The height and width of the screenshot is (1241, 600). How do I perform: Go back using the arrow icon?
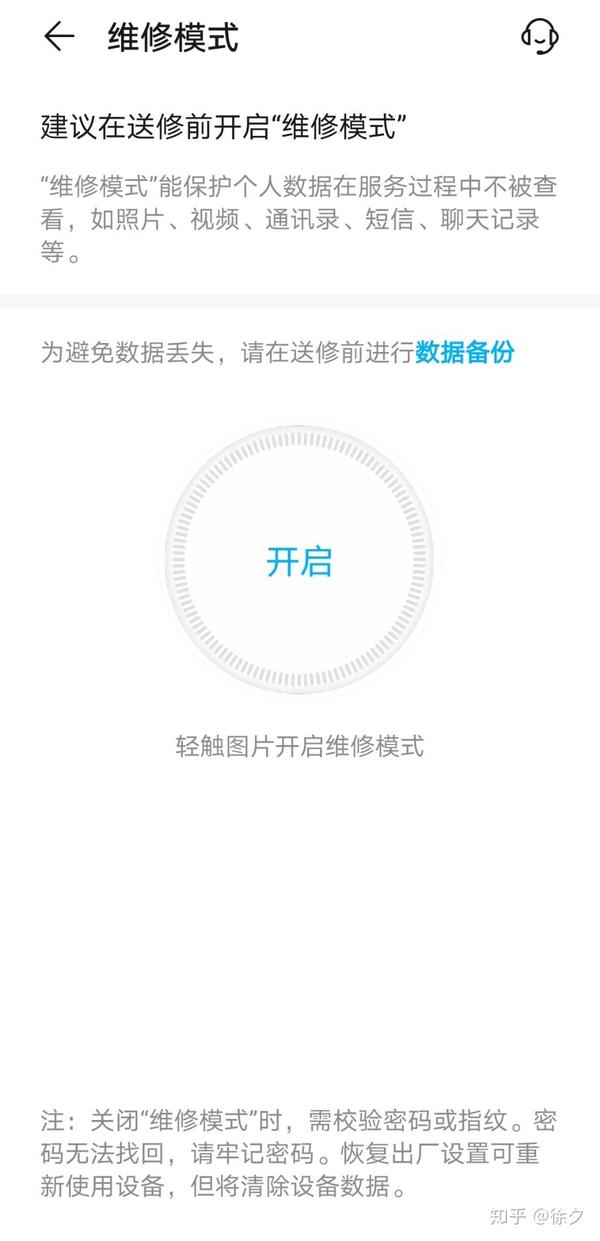click(59, 37)
